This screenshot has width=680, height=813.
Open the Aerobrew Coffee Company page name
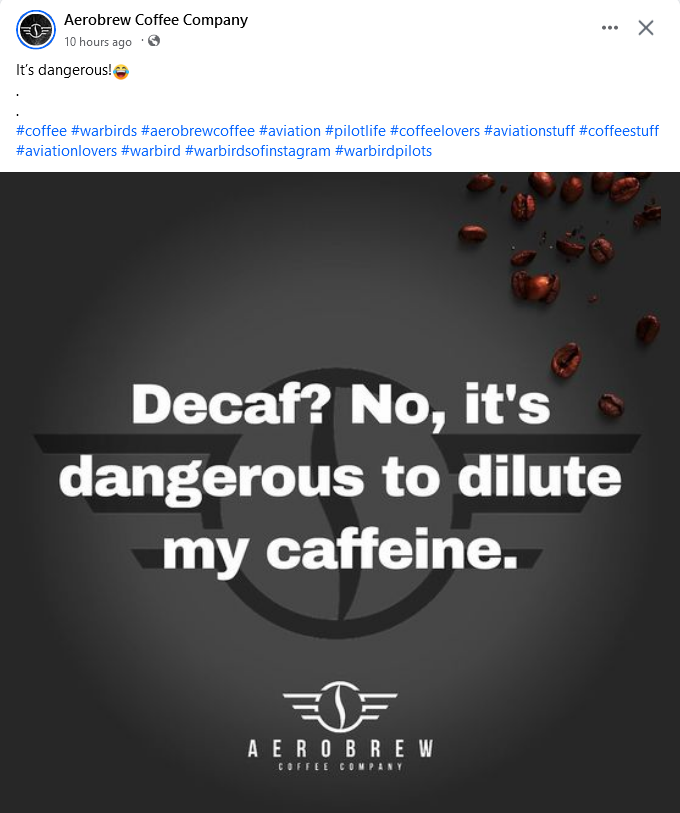(155, 20)
